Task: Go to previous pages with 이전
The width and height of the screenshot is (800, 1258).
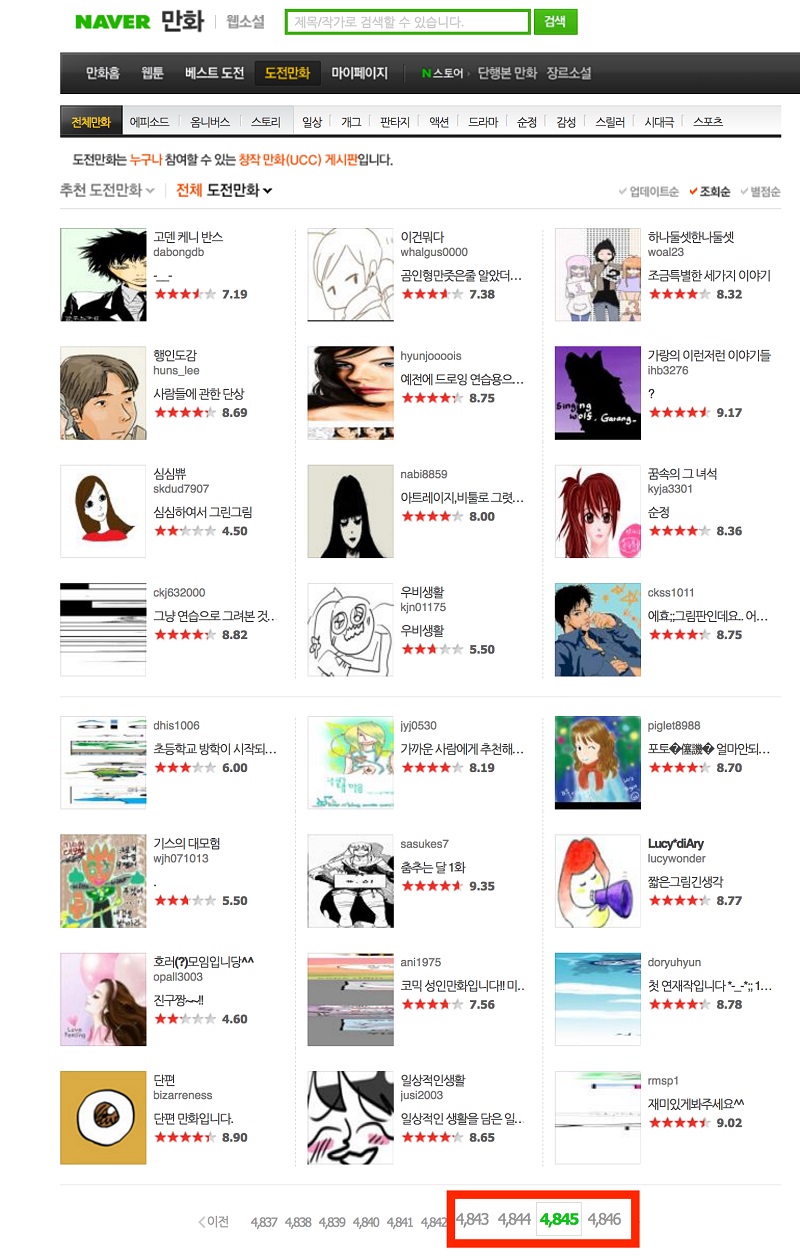Action: pyautogui.click(x=214, y=1221)
